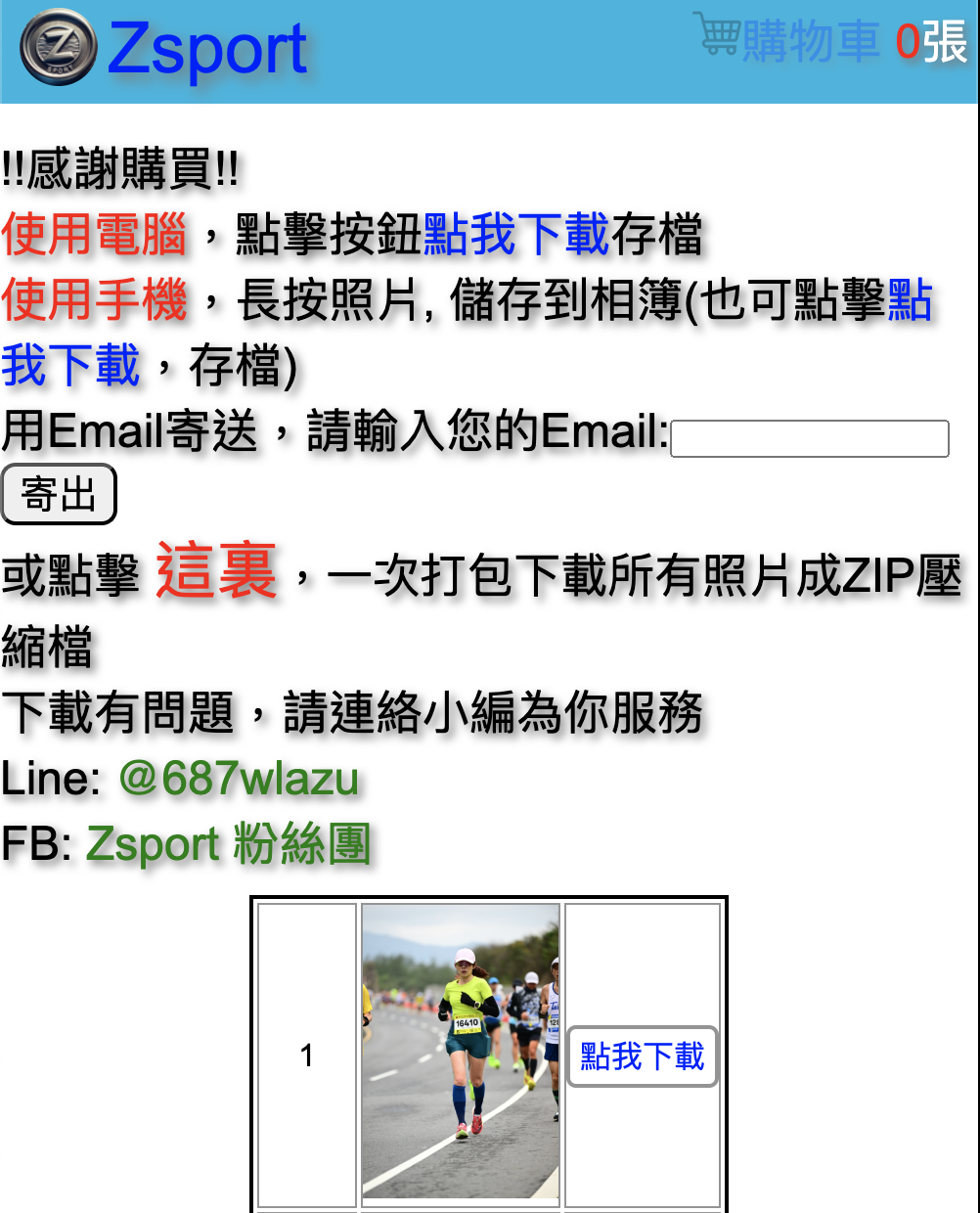Tap 這裏 to download all photos as ZIP
This screenshot has height=1213, width=980.
point(216,571)
